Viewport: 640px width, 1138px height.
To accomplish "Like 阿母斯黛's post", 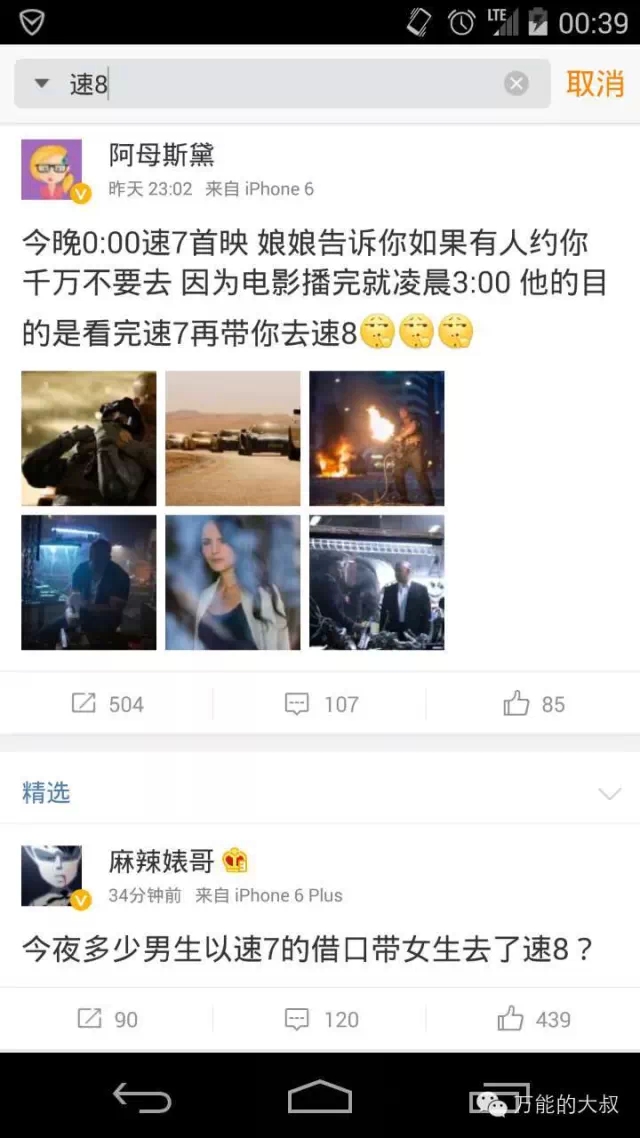I will pyautogui.click(x=534, y=704).
